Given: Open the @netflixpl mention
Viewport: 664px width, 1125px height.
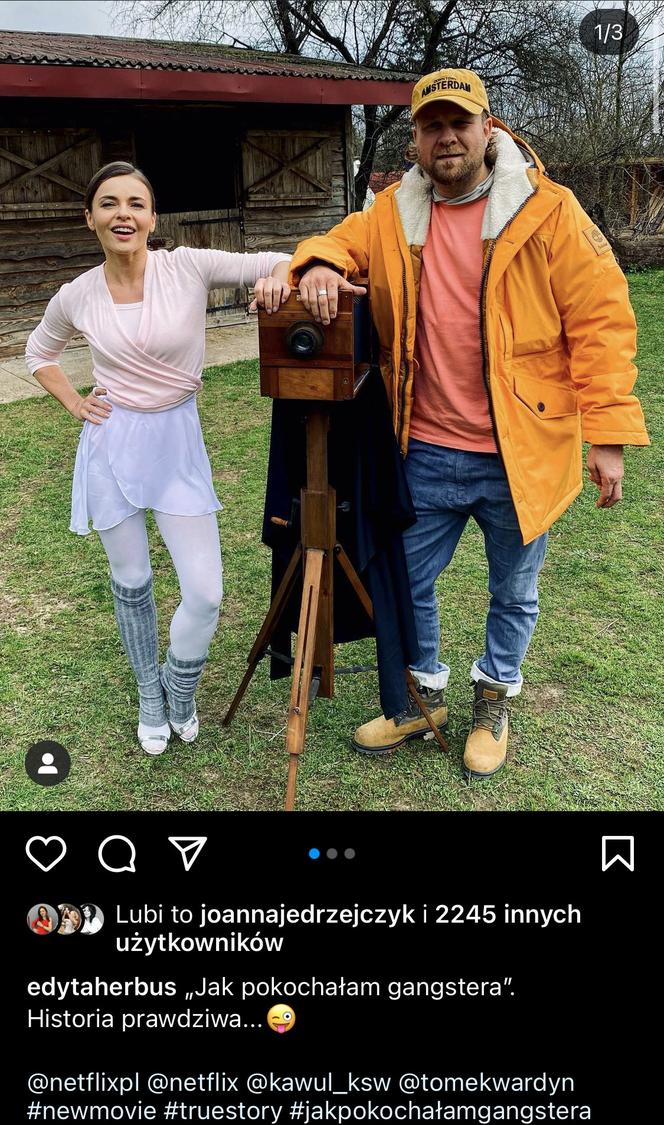Looking at the screenshot, I should pos(83,1082).
